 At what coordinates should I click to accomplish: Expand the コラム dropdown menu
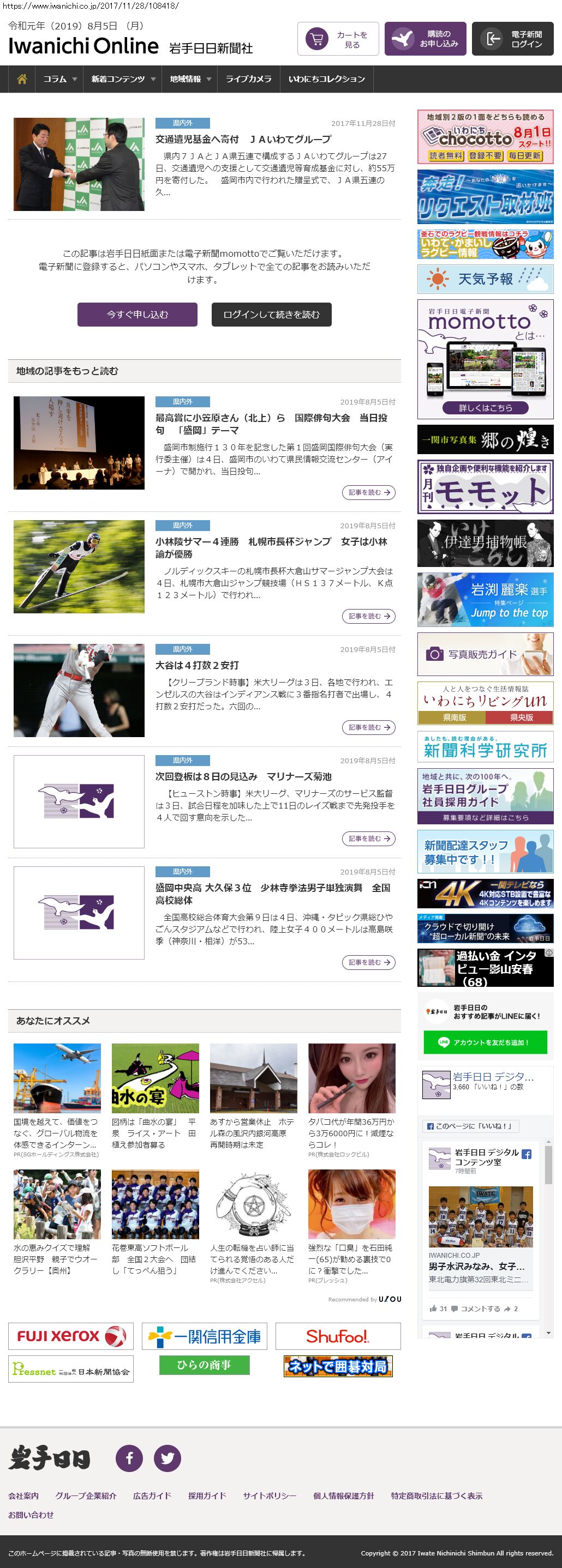coord(59,79)
